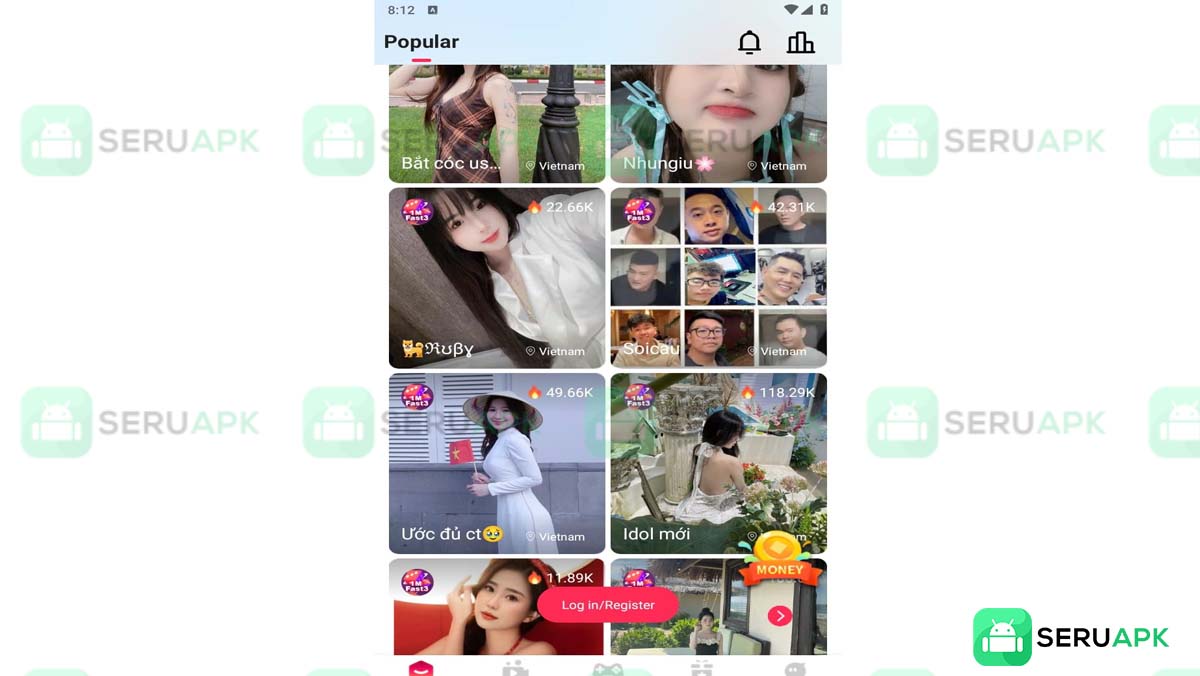1200x676 pixels.
Task: Select the Popular tab
Action: 421,42
